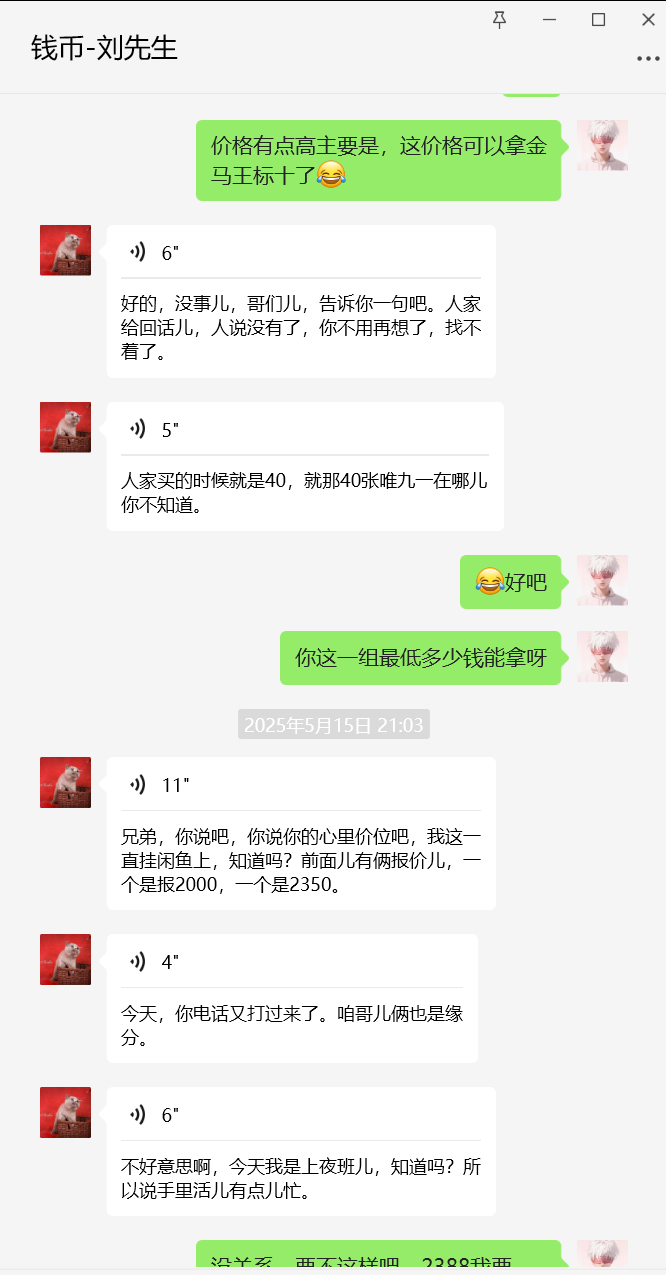Close the chat window
The image size is (666, 1275).
648,20
